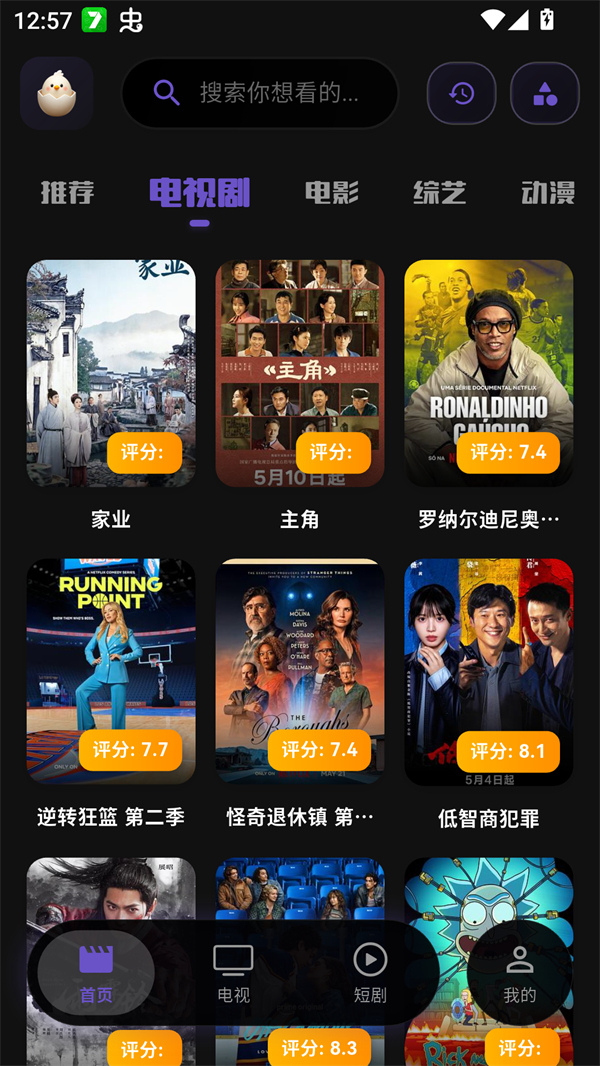This screenshot has width=600, height=1066.
Task: Switch to the 动漫 tab
Action: coord(548,193)
